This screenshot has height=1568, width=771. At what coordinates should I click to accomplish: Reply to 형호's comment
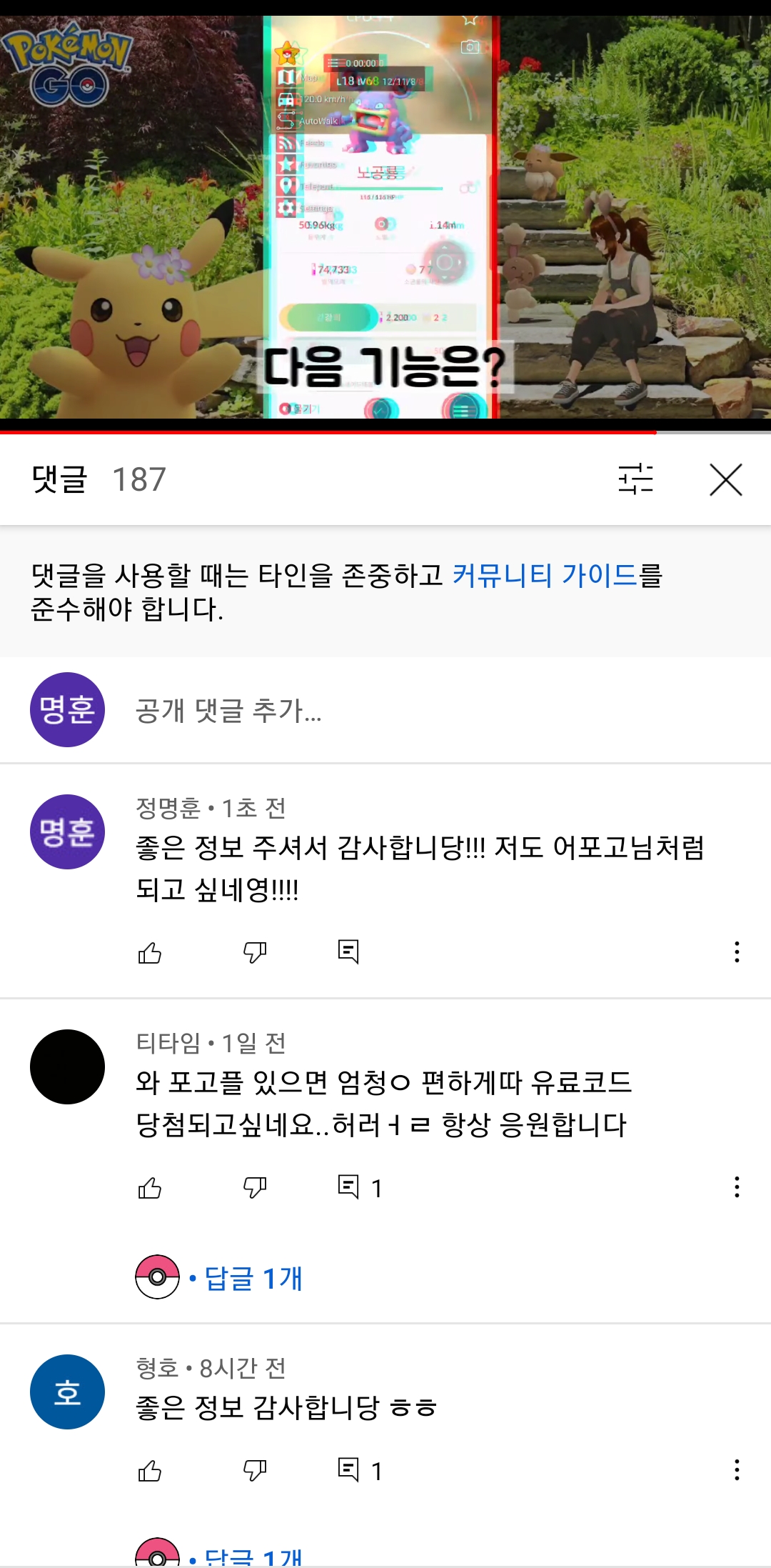pos(348,1470)
